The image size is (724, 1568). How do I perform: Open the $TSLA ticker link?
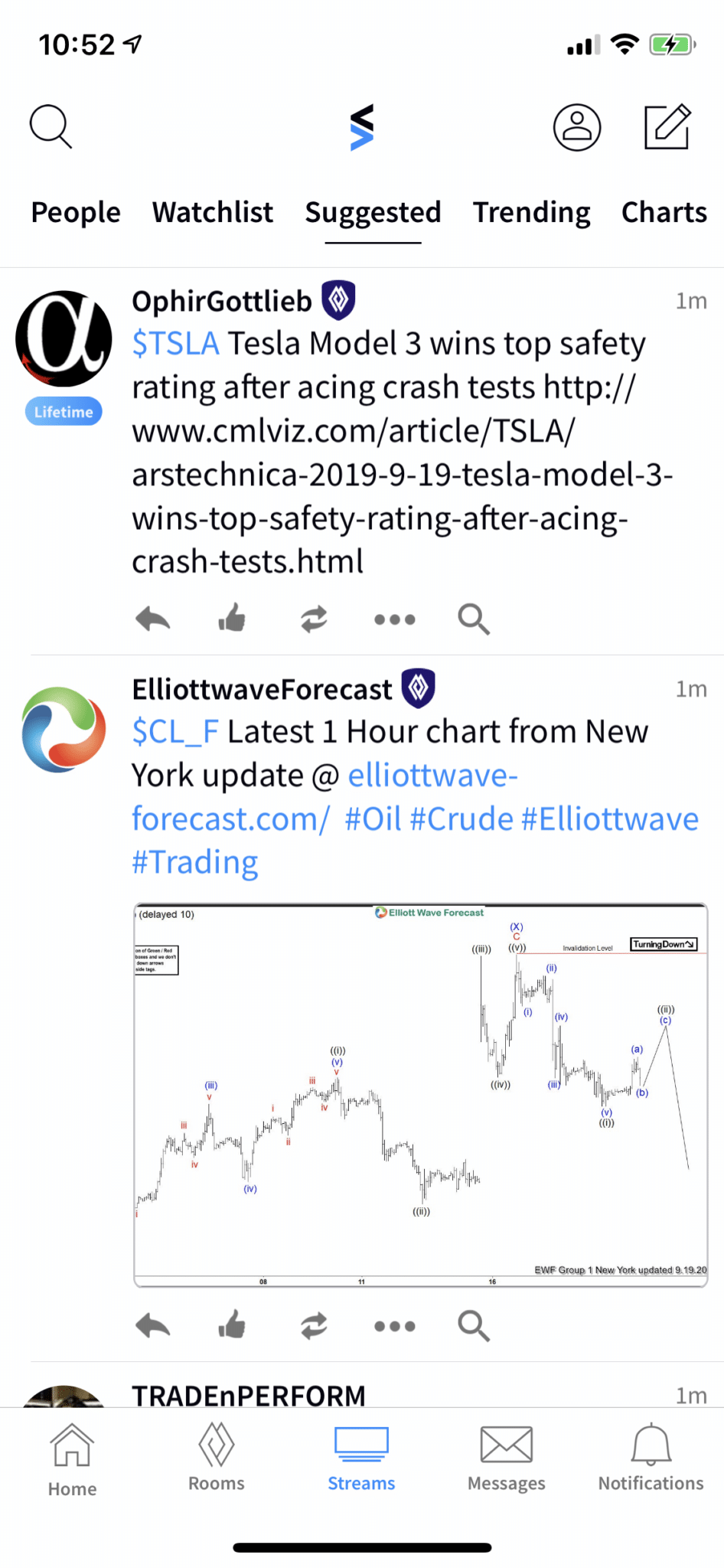click(x=175, y=344)
